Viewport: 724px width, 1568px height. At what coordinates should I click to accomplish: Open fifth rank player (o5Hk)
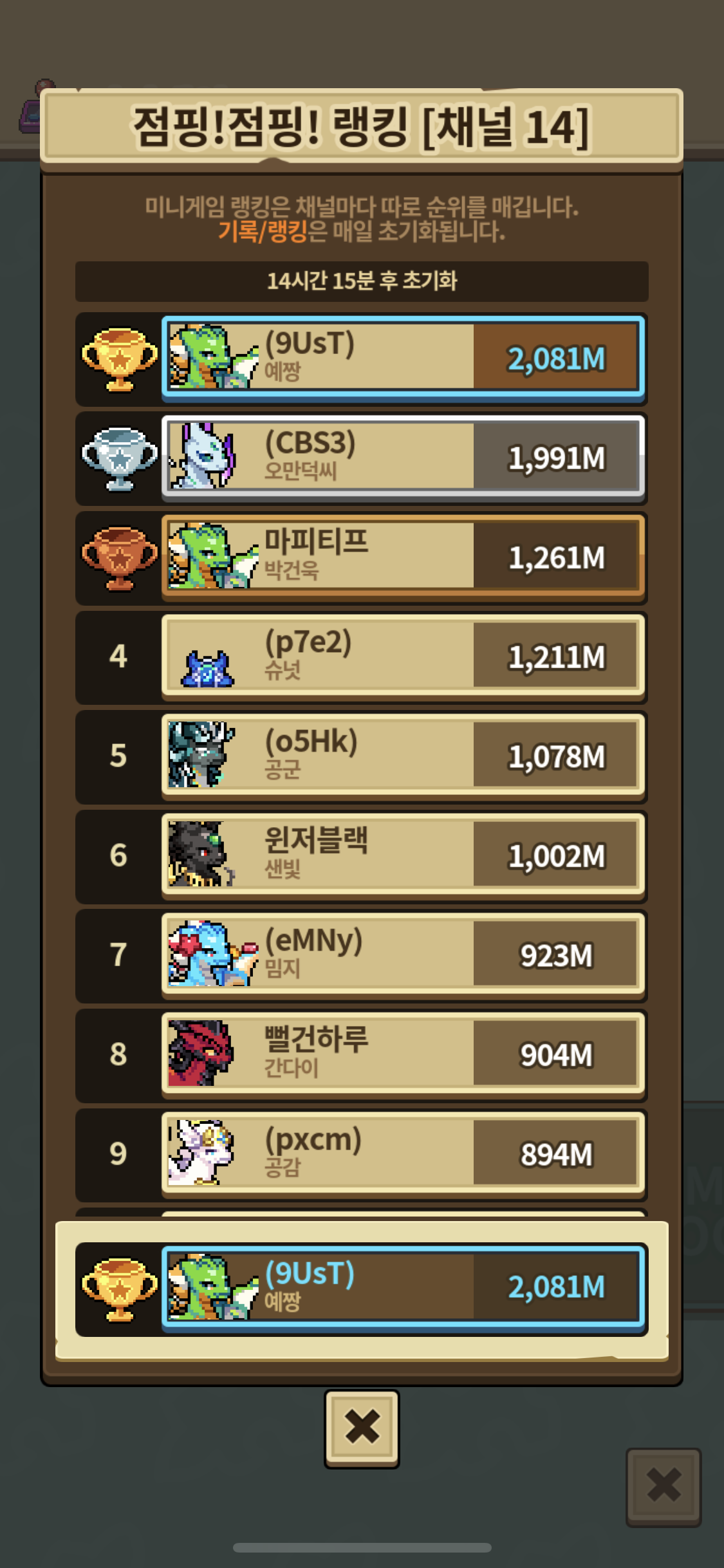403,755
